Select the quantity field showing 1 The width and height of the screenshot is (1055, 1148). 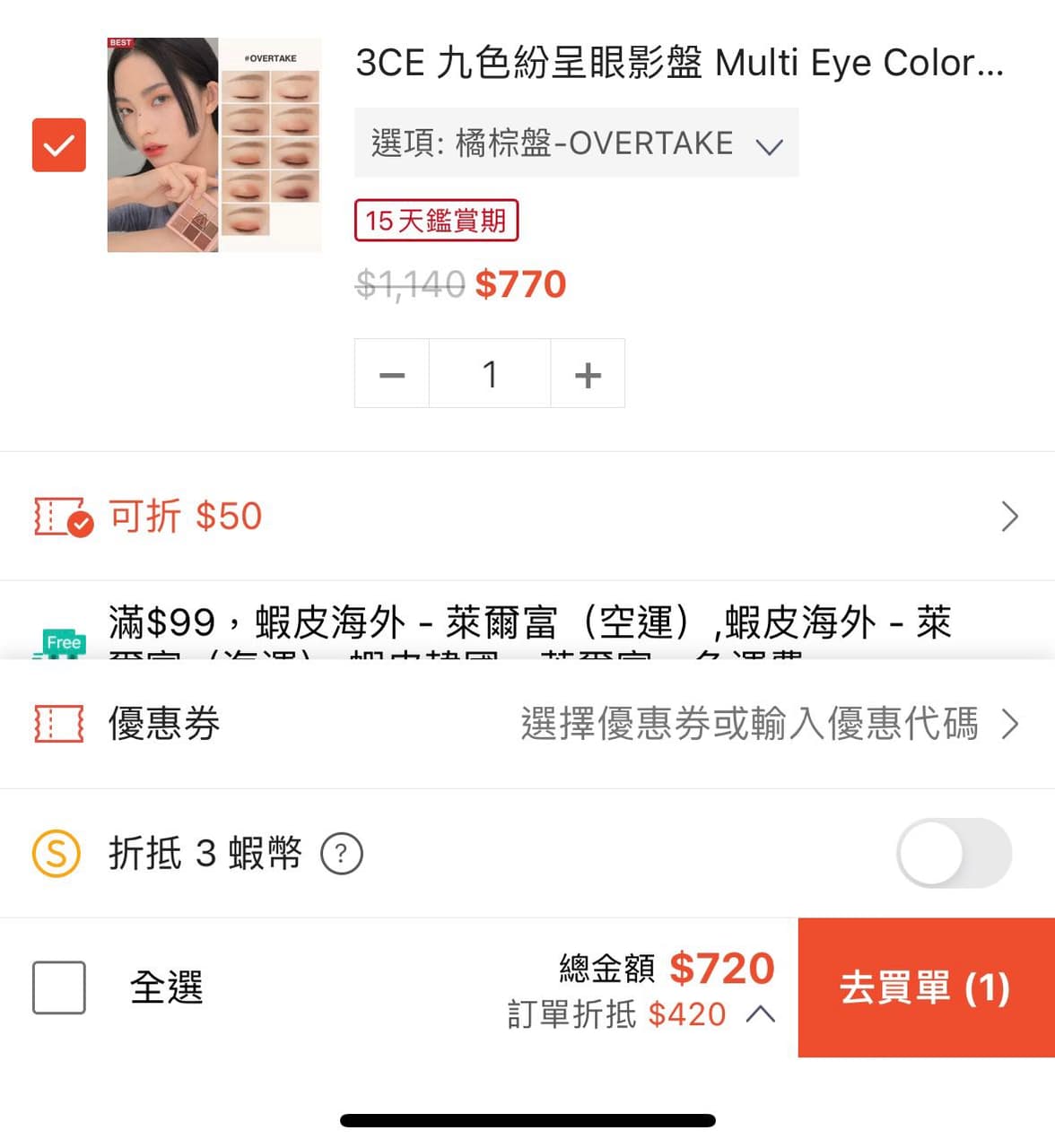(490, 373)
